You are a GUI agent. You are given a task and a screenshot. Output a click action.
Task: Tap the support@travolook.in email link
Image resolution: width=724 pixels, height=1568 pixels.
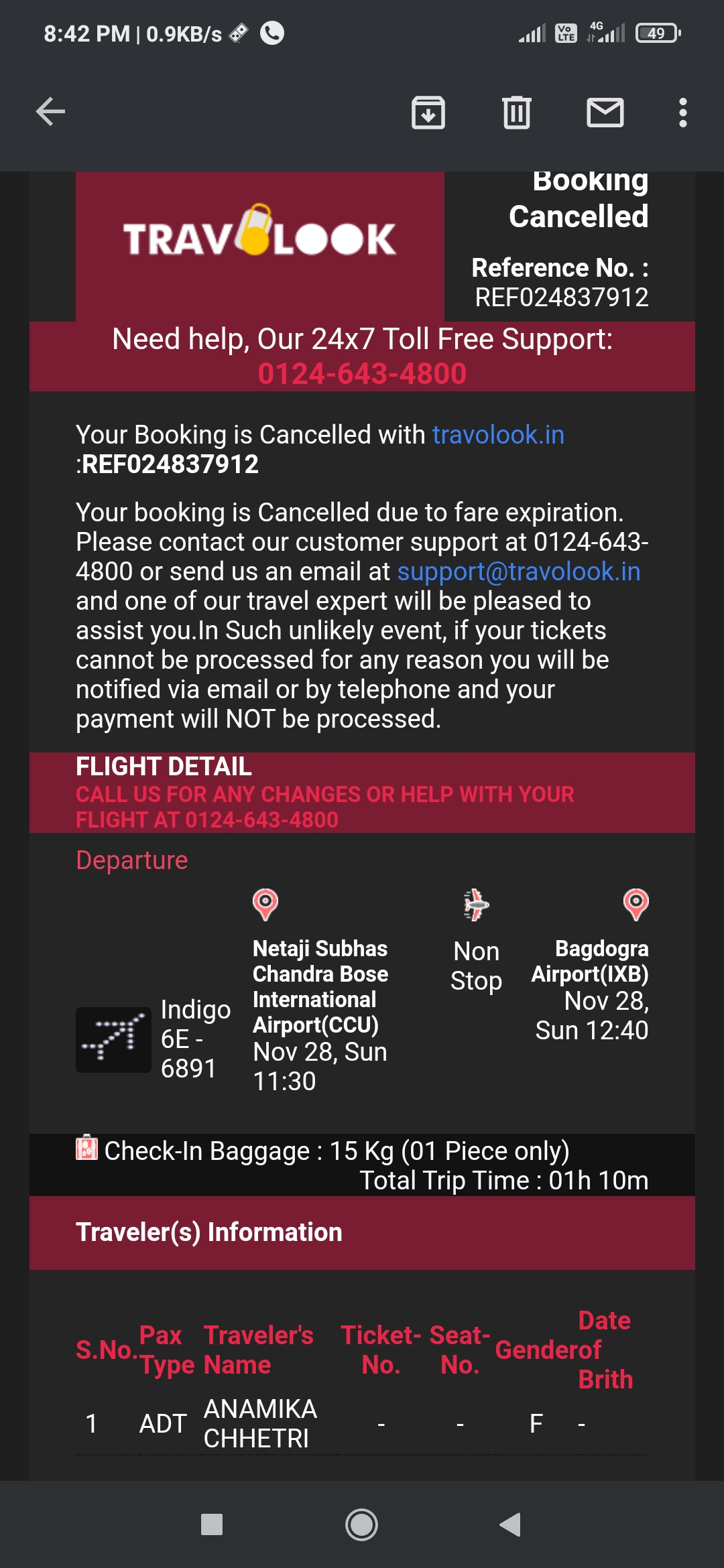(x=518, y=572)
